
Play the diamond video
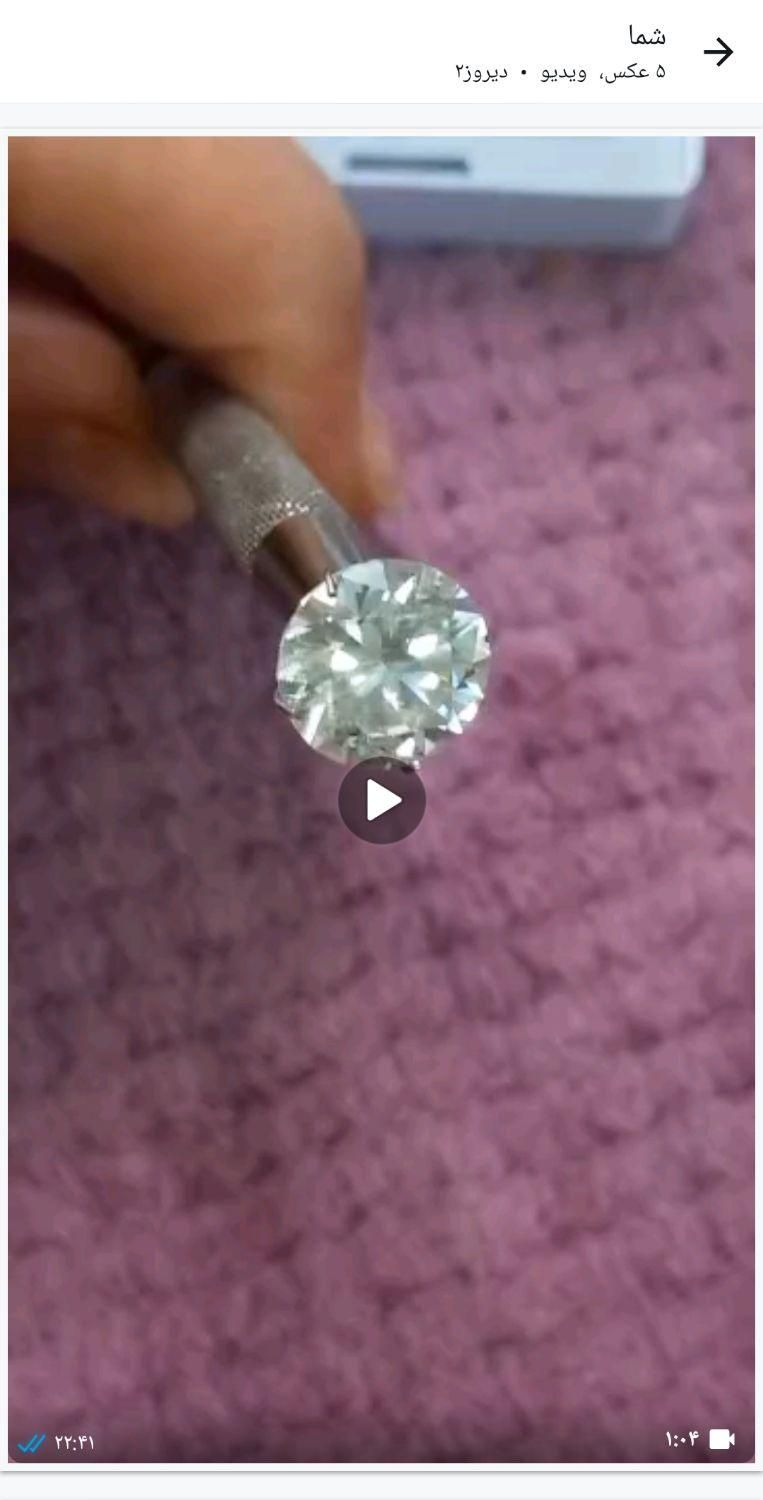click(382, 800)
